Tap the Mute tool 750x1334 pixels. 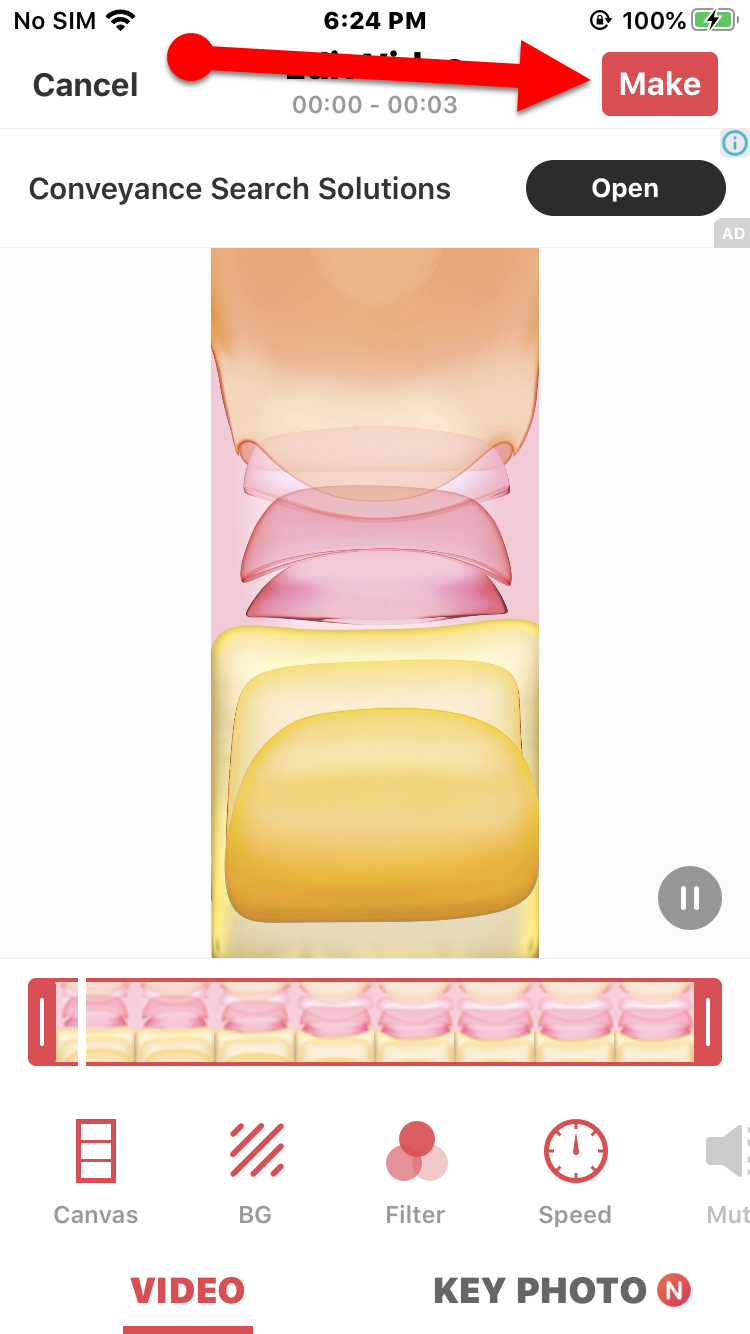tap(728, 1172)
